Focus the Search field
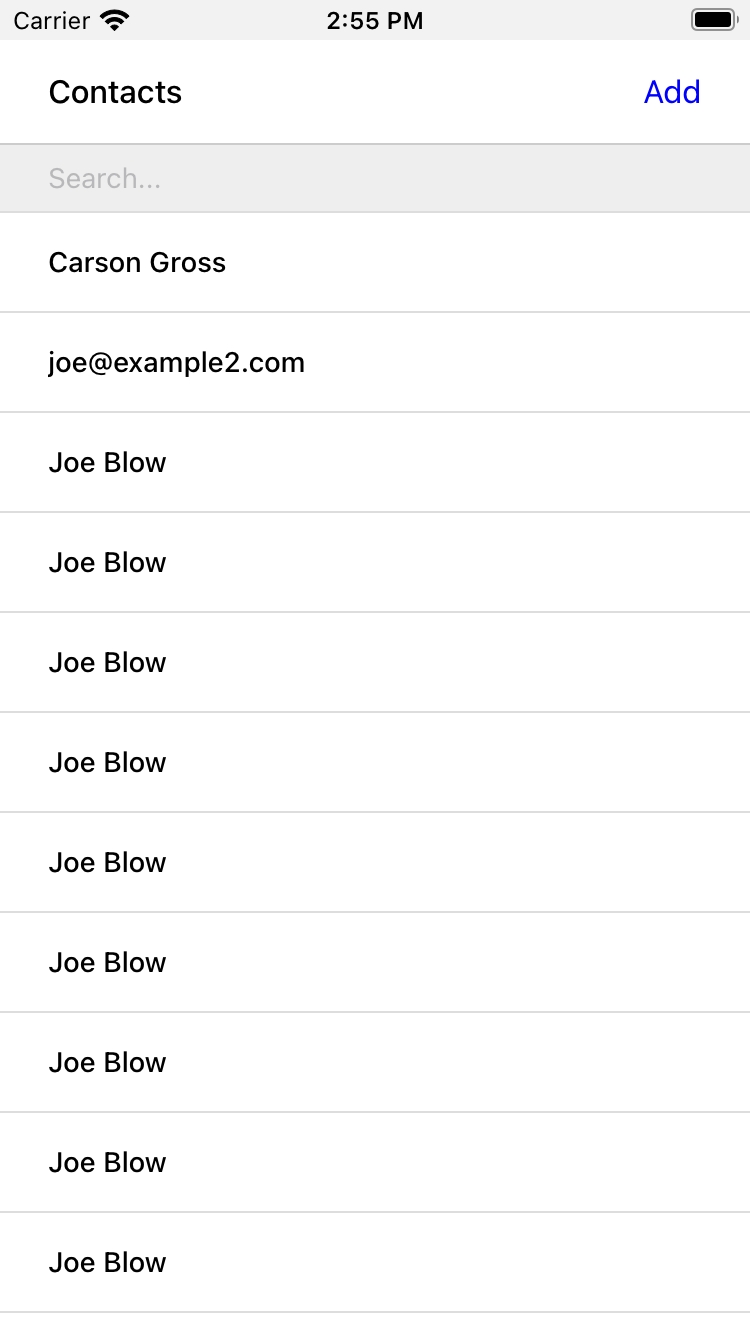The image size is (750, 1334). [x=375, y=178]
